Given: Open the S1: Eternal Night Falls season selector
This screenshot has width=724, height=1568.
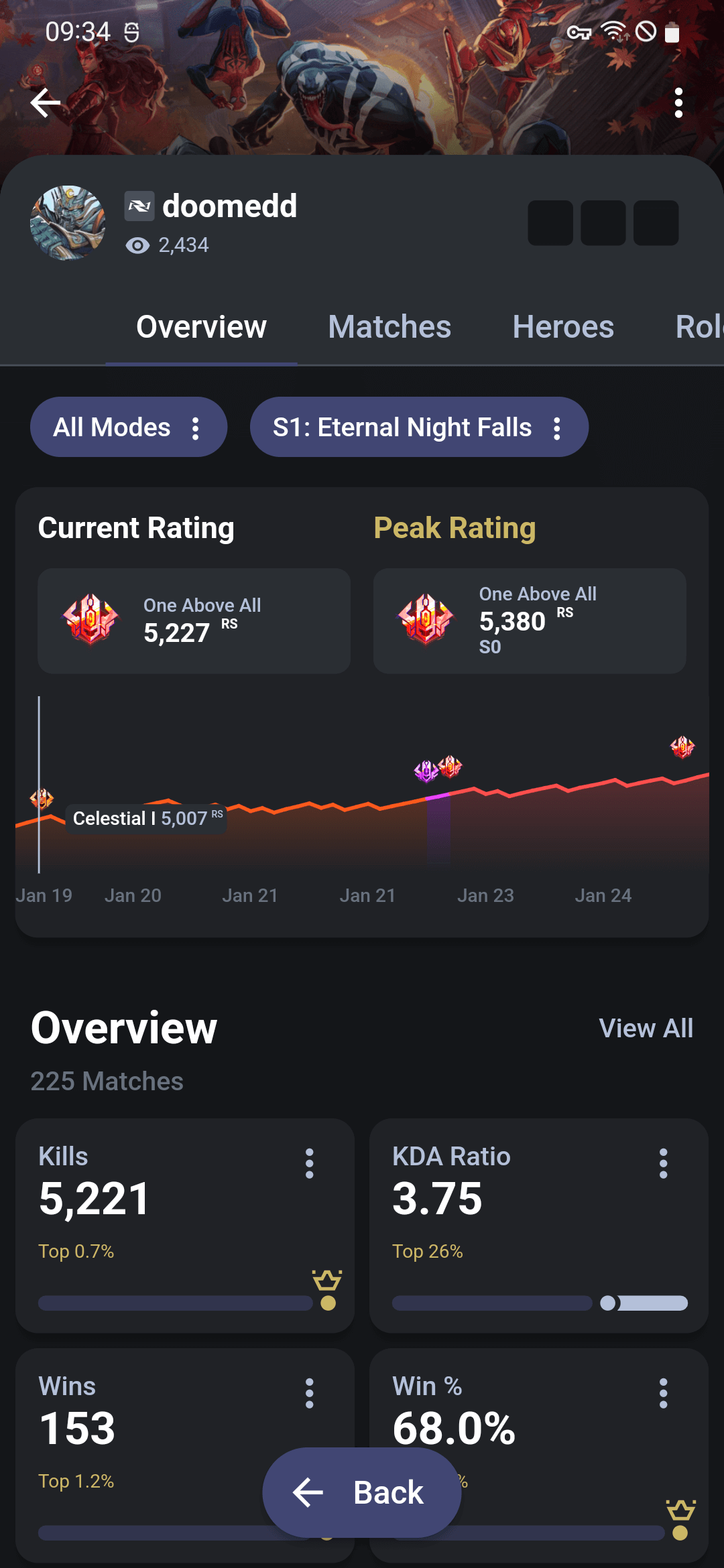Looking at the screenshot, I should [x=419, y=427].
